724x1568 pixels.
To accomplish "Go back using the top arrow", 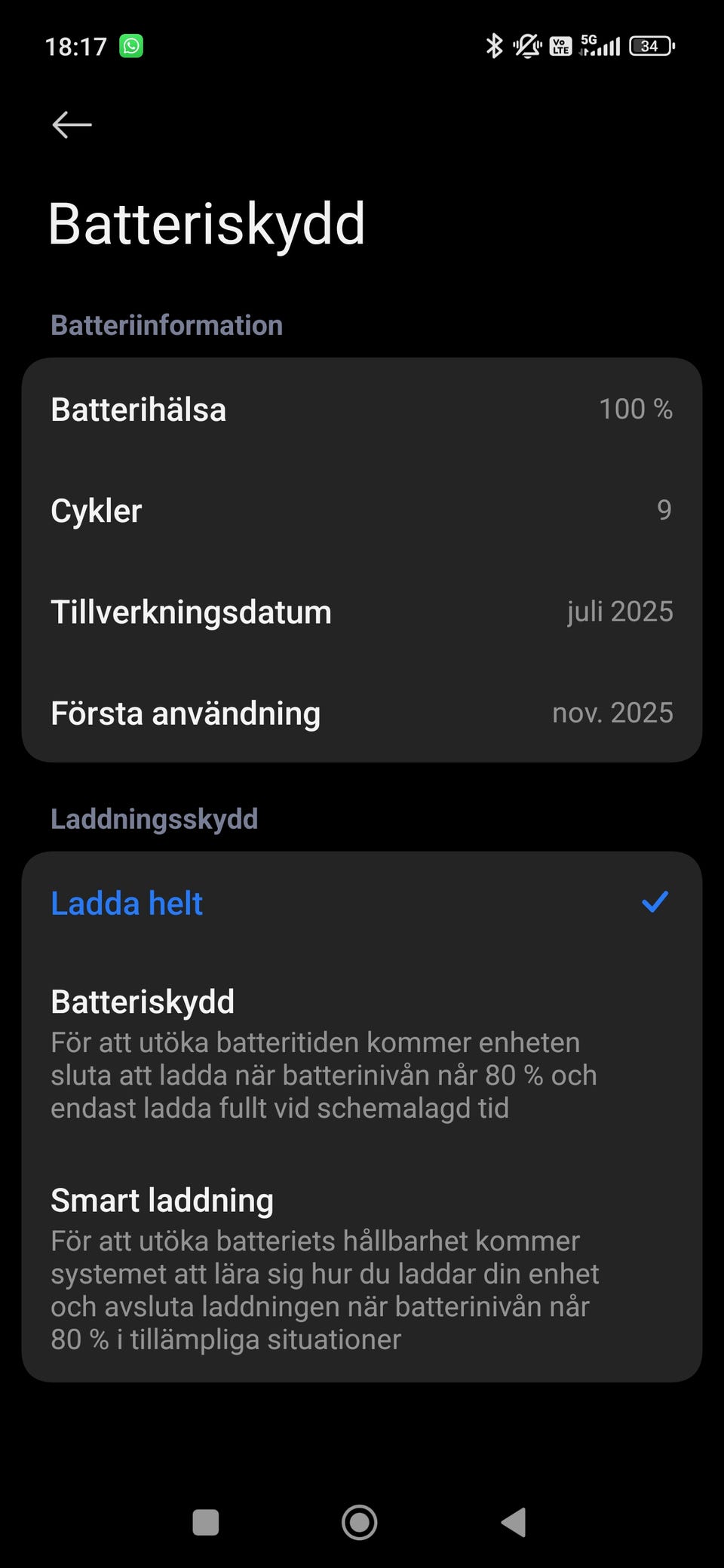I will (72, 124).
